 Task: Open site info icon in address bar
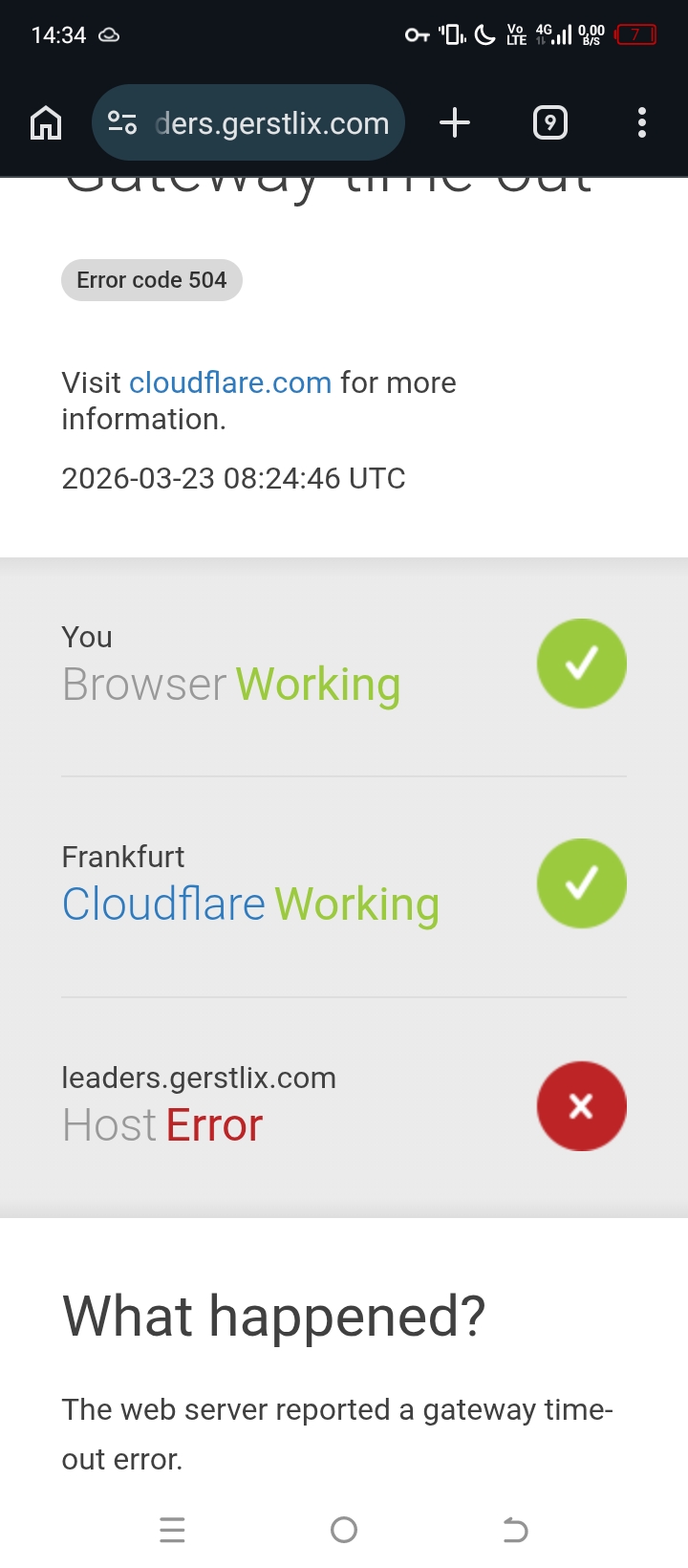point(122,123)
